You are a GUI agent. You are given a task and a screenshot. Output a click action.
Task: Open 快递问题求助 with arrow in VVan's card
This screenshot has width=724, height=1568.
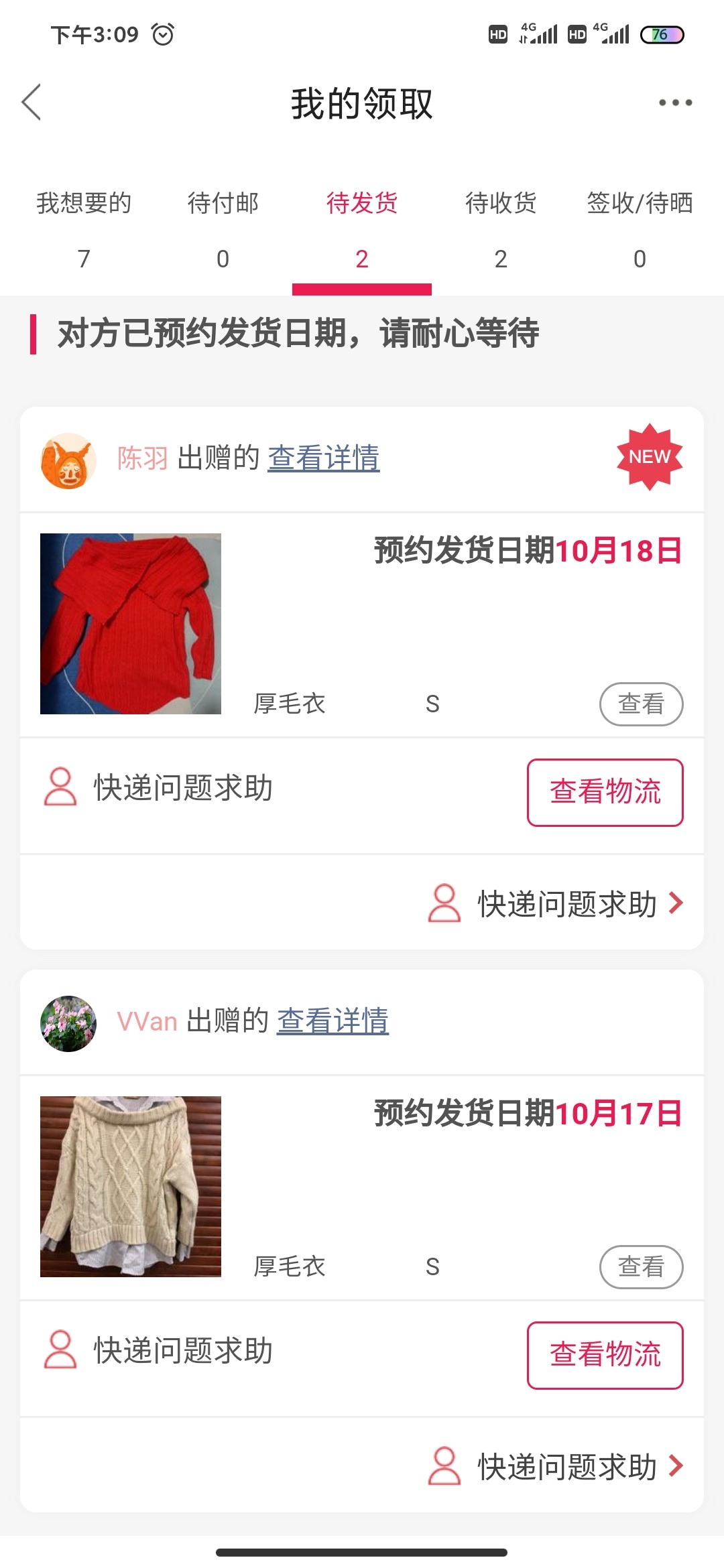pyautogui.click(x=556, y=1467)
